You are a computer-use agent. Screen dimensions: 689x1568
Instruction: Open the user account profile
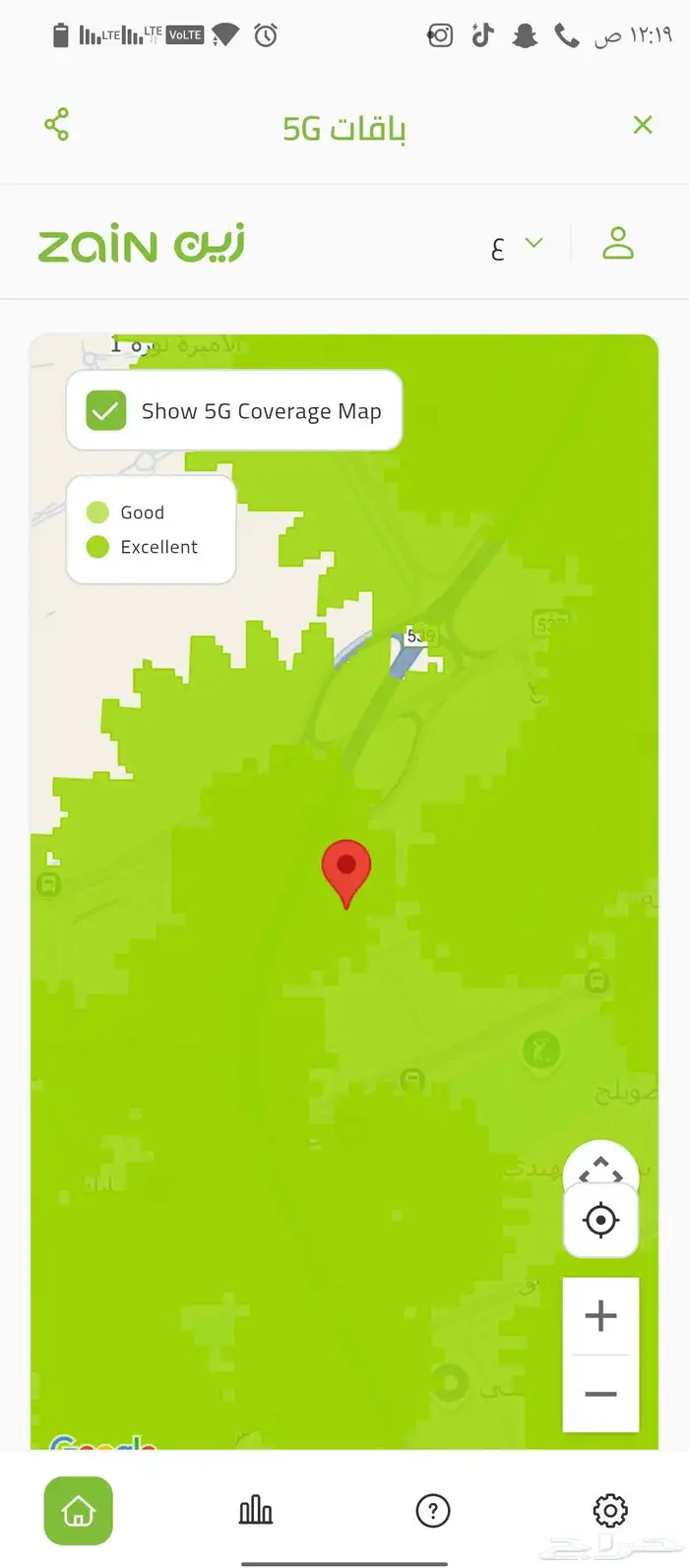point(618,243)
